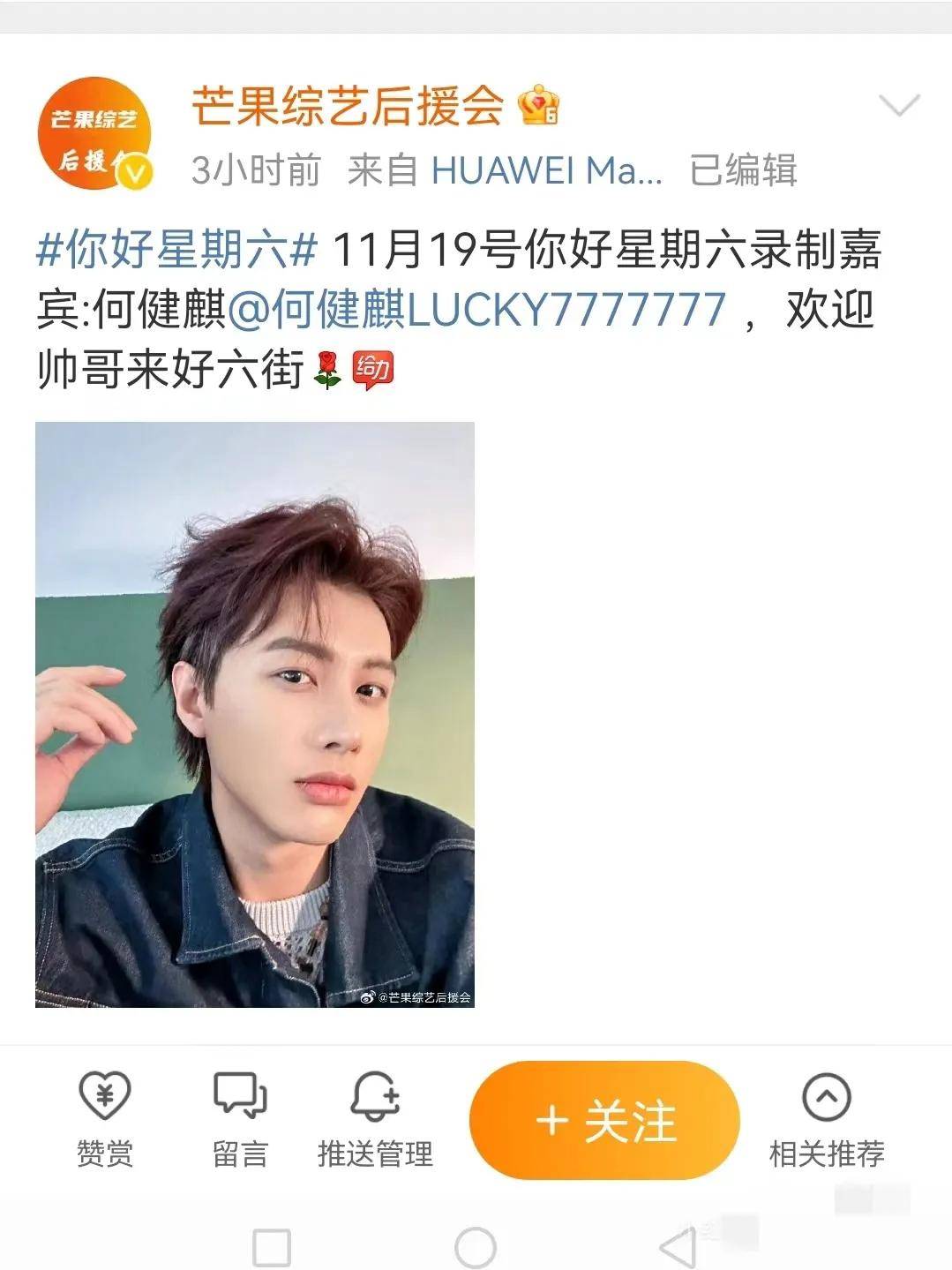Expand the post options chevron
The image size is (952, 1270).
[900, 106]
